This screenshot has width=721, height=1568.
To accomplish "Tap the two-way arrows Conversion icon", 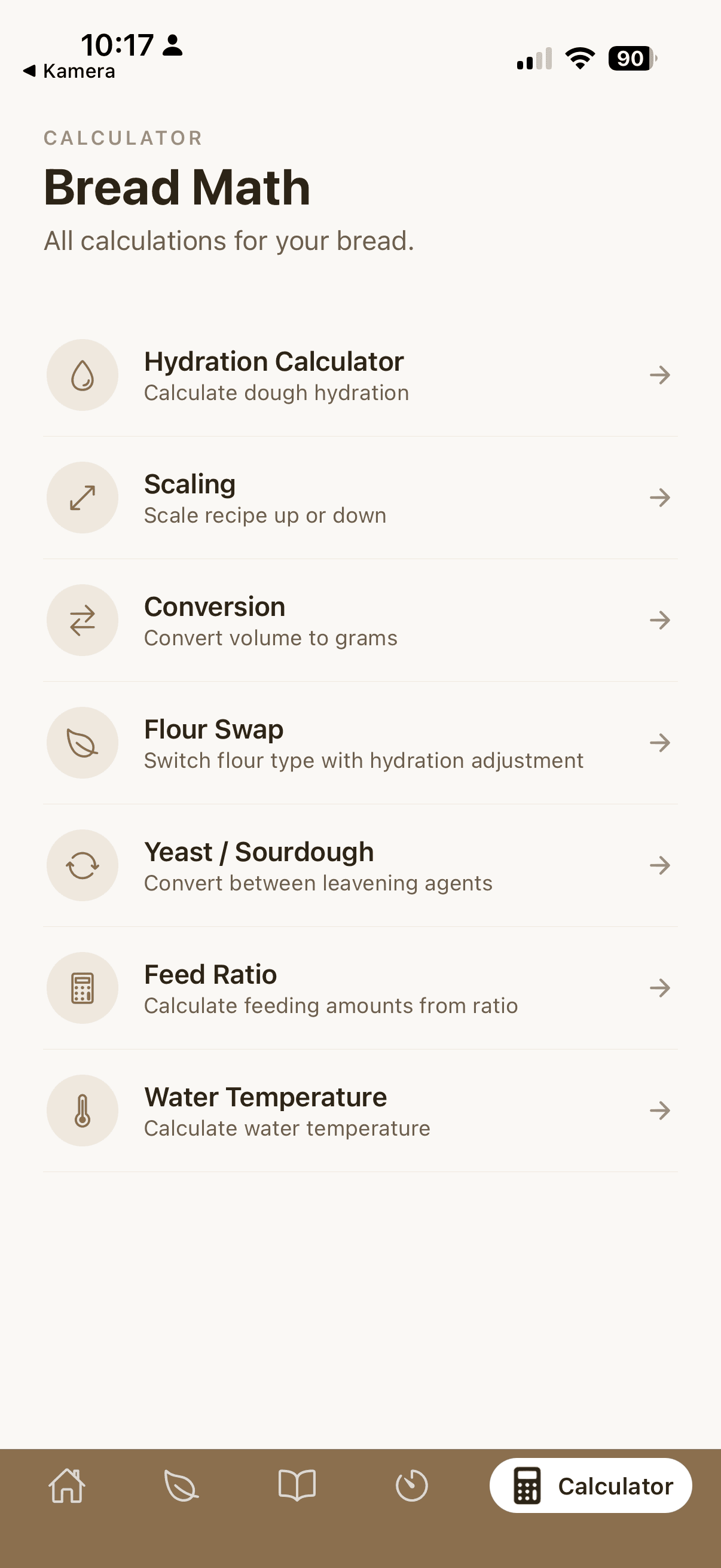I will (82, 620).
